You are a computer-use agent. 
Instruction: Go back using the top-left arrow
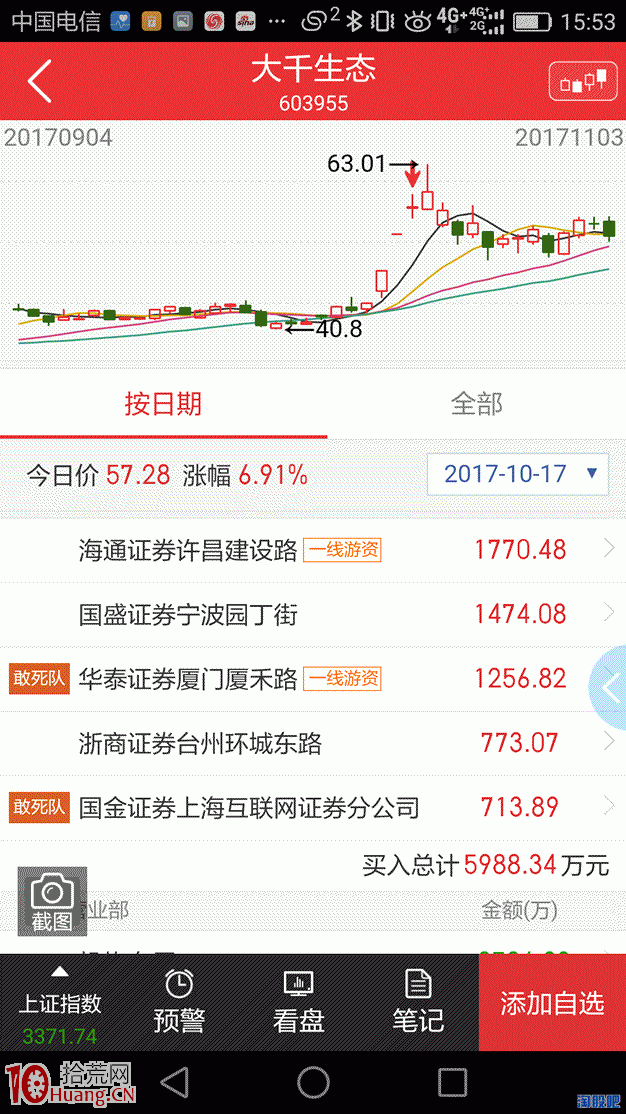click(x=40, y=81)
